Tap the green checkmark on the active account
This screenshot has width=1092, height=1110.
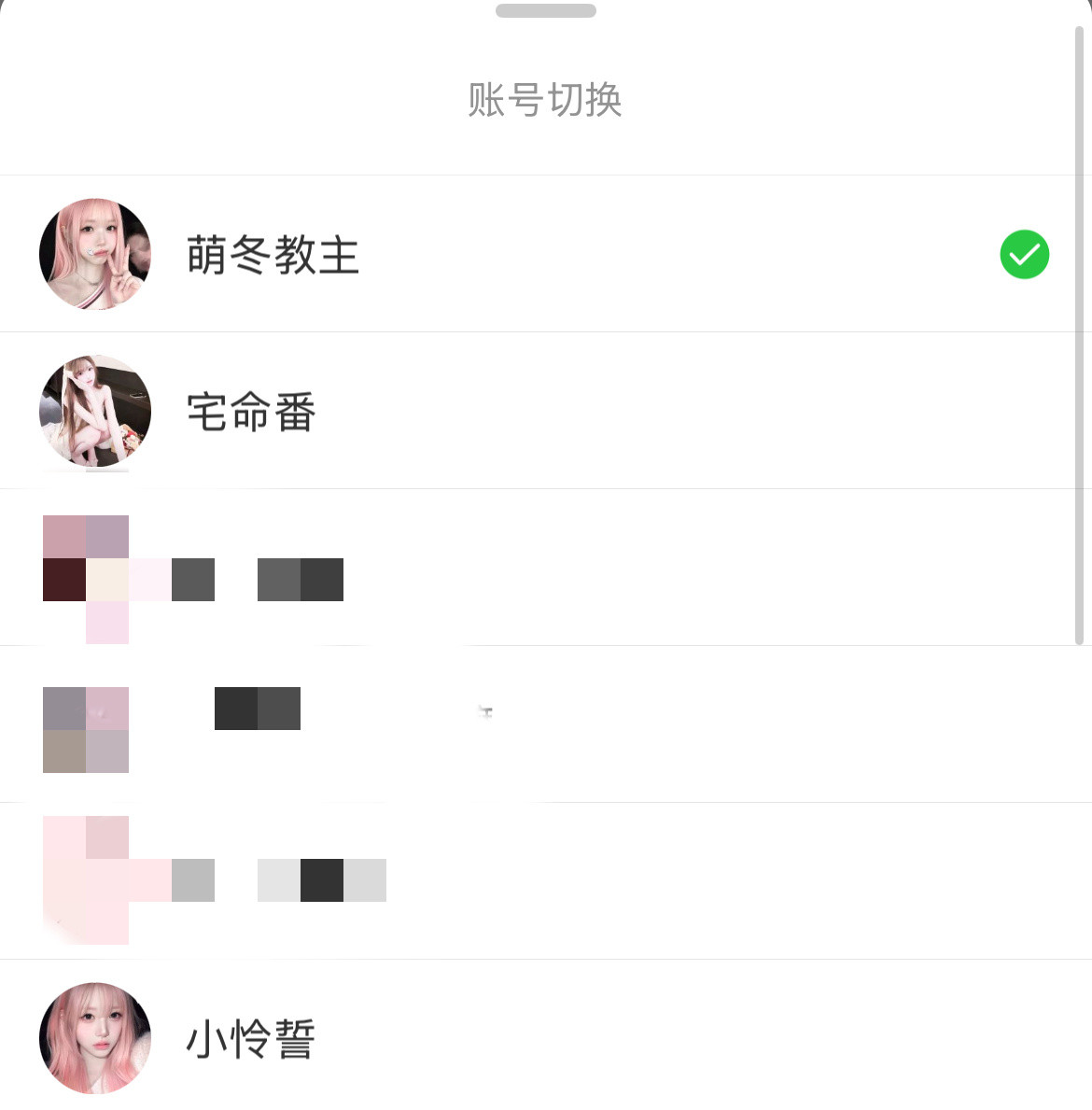point(1024,254)
